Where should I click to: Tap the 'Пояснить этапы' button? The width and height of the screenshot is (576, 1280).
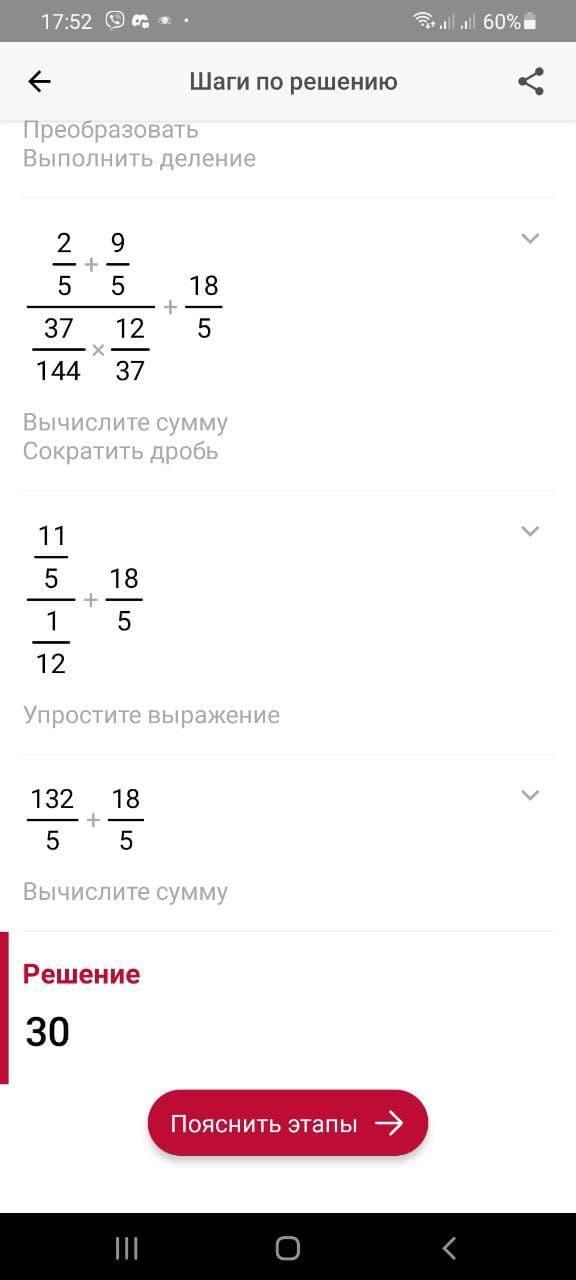click(x=288, y=1123)
